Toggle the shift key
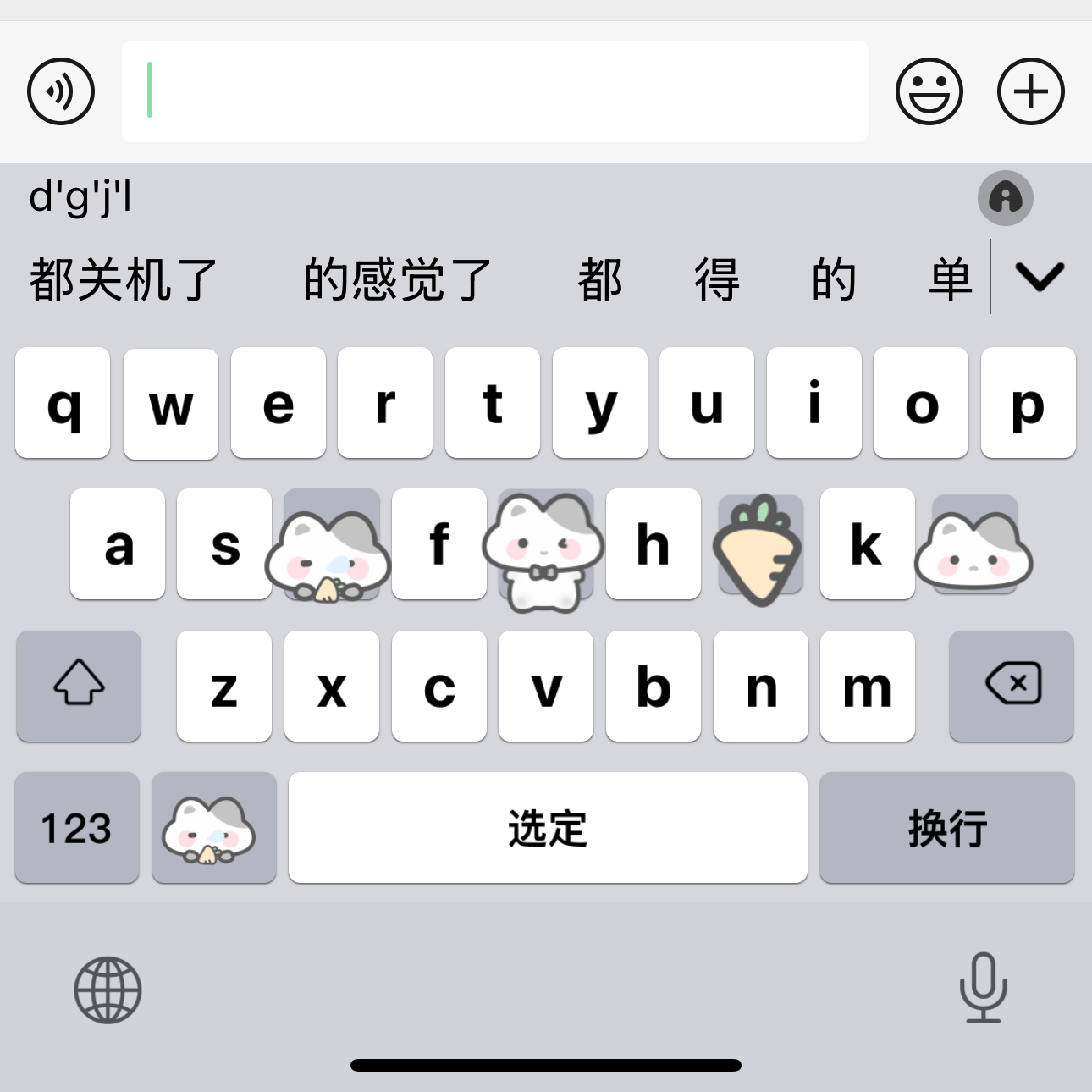 point(79,686)
